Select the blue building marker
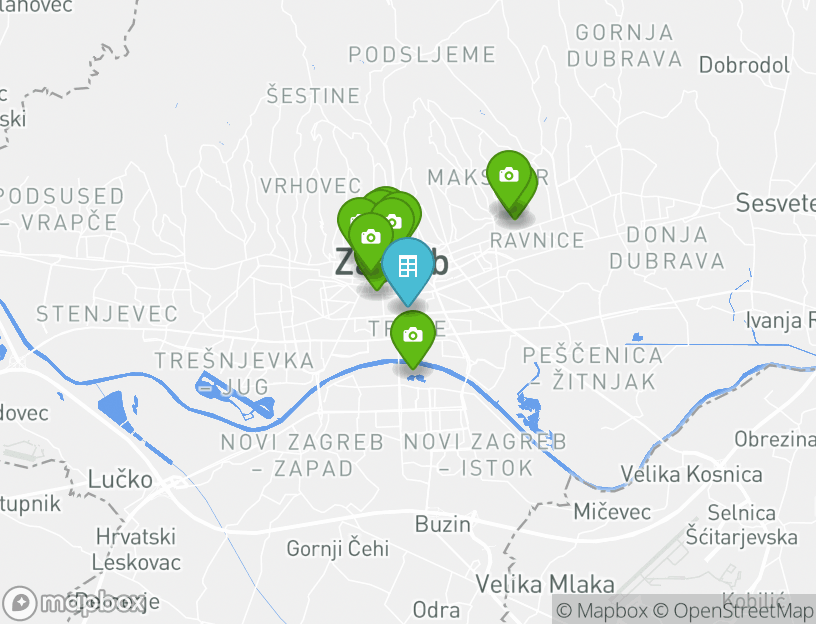Image resolution: width=816 pixels, height=624 pixels. coord(407,266)
